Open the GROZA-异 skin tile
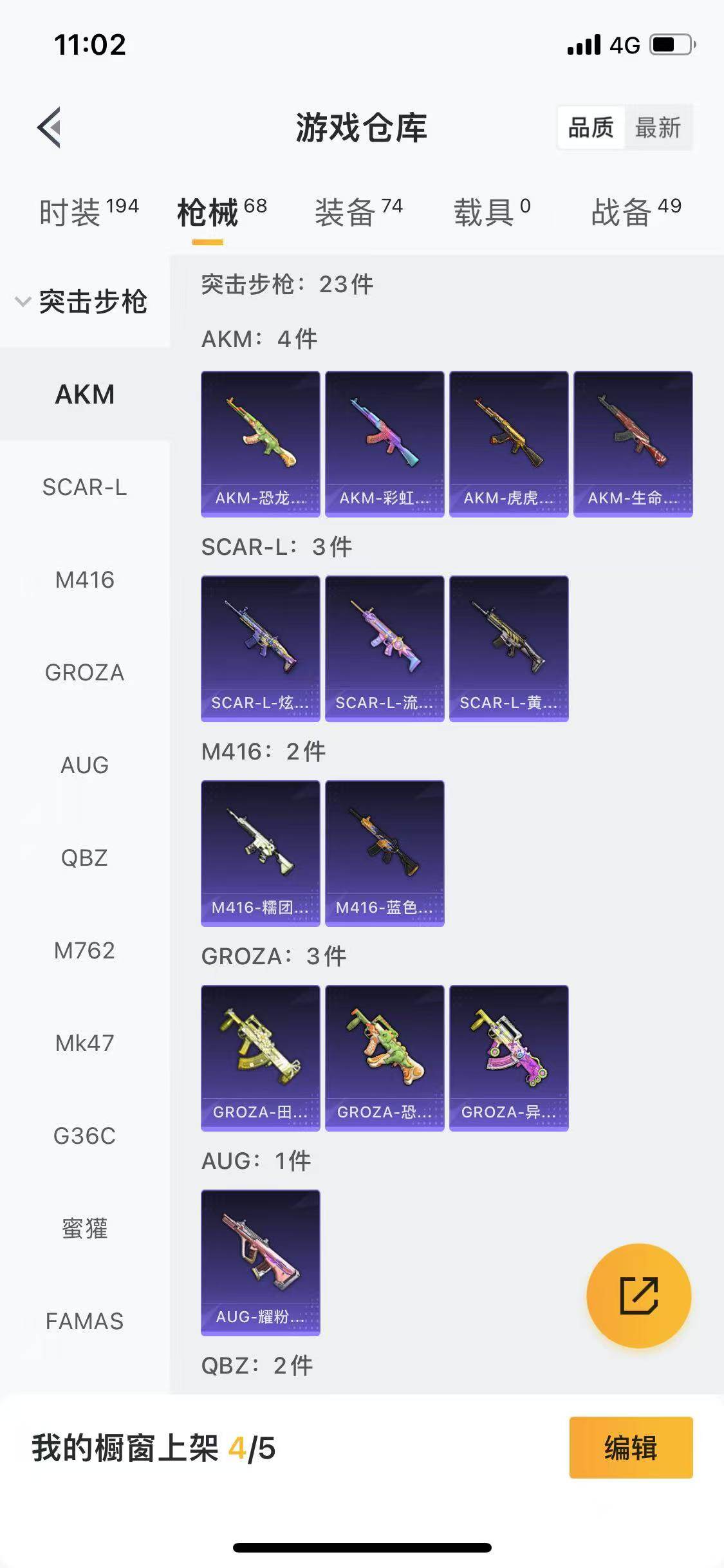This screenshot has height=1568, width=724. [508, 1058]
